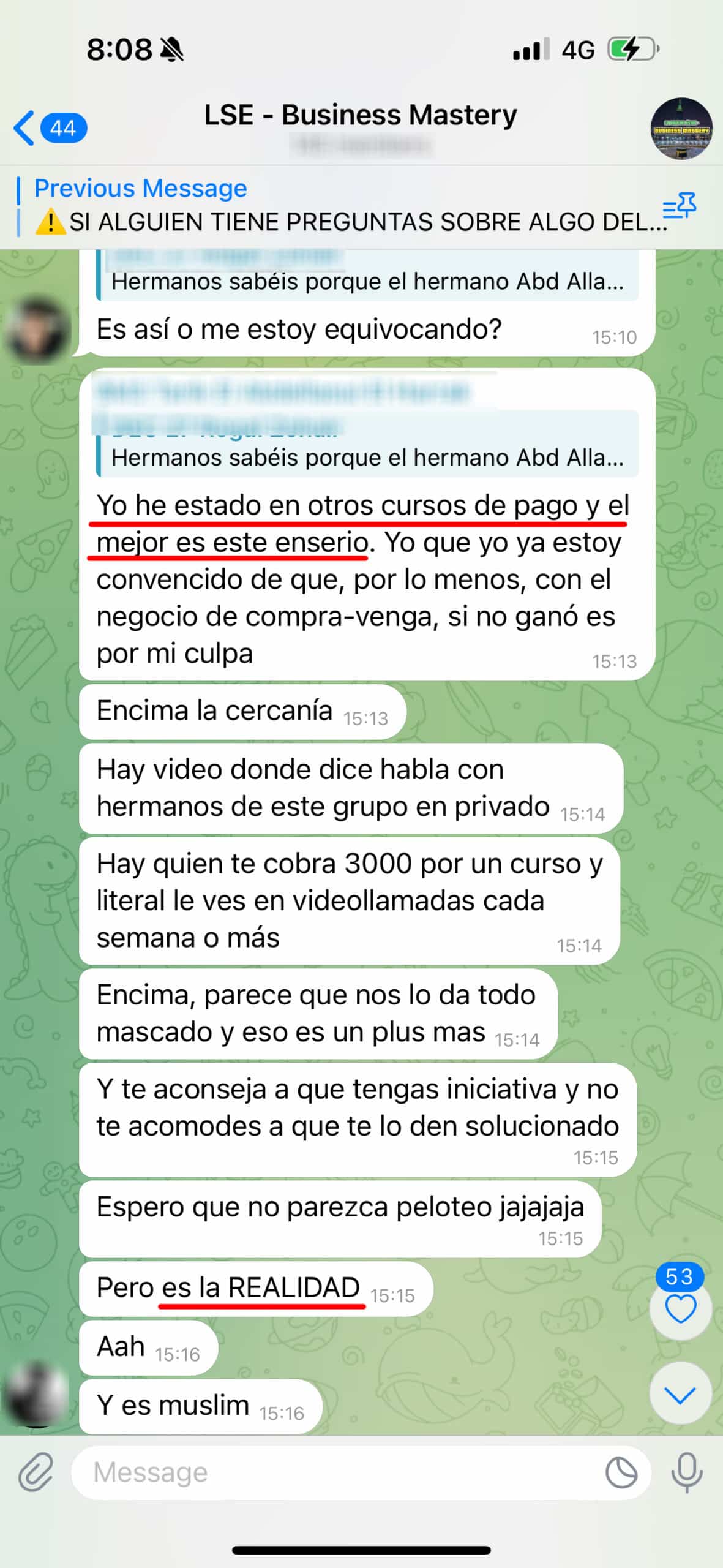This screenshot has height=1568, width=723.
Task: Tap the attach paperclip icon
Action: (x=36, y=1471)
